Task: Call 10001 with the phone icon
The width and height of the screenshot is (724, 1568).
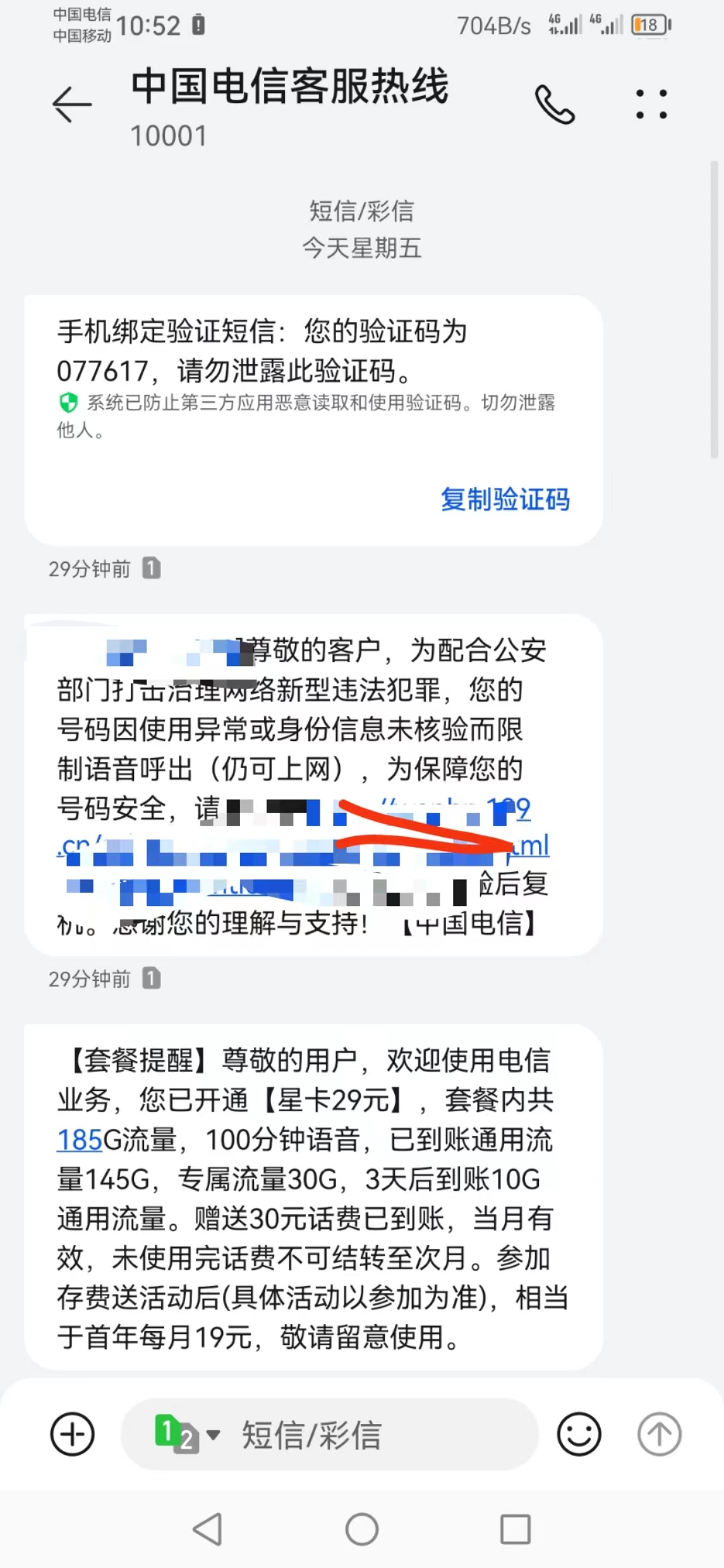Action: (x=554, y=105)
